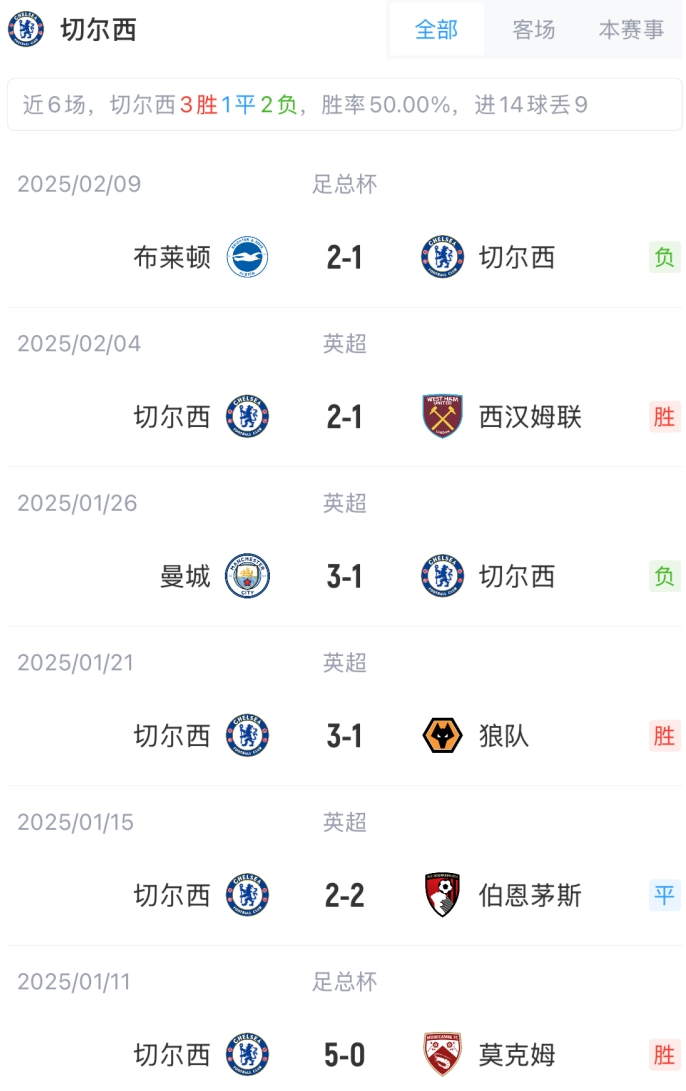Switch to the 客场 tab
Image resolution: width=686 pixels, height=1091 pixels.
tap(533, 30)
